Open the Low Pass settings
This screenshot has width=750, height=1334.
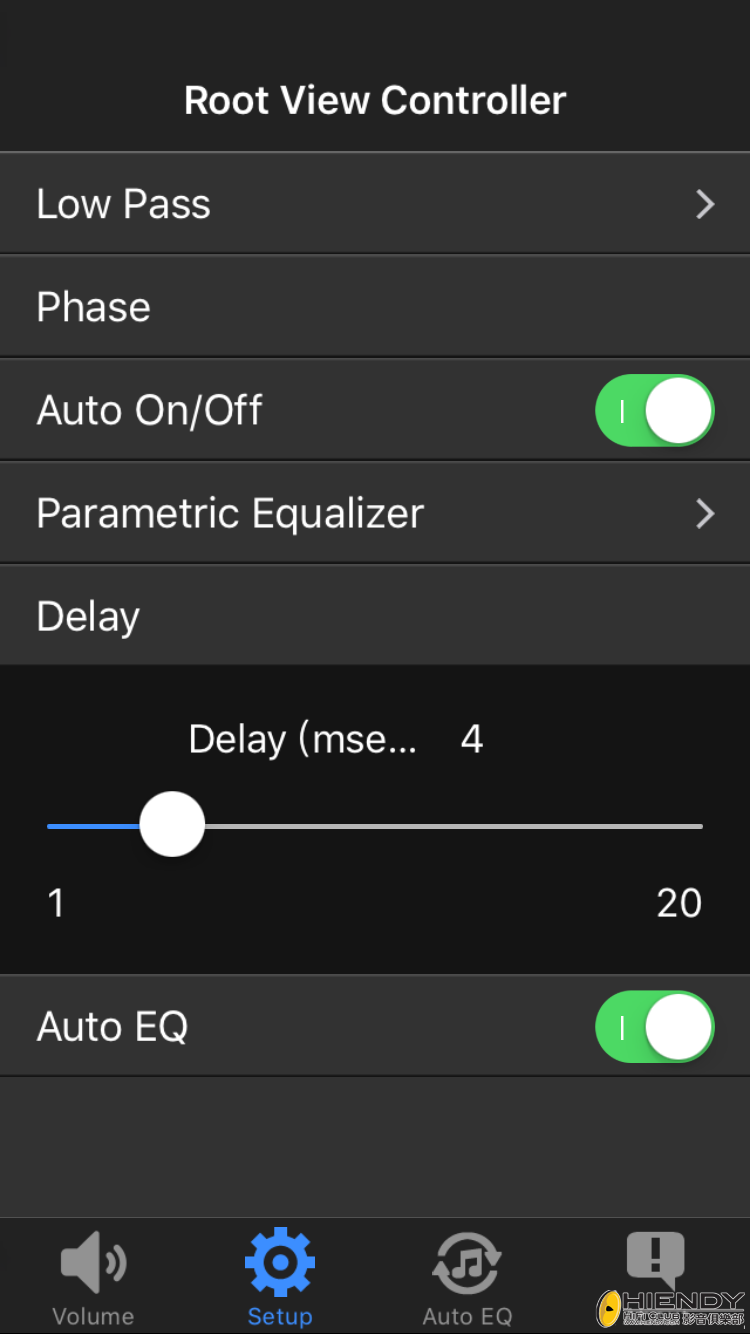coord(375,204)
